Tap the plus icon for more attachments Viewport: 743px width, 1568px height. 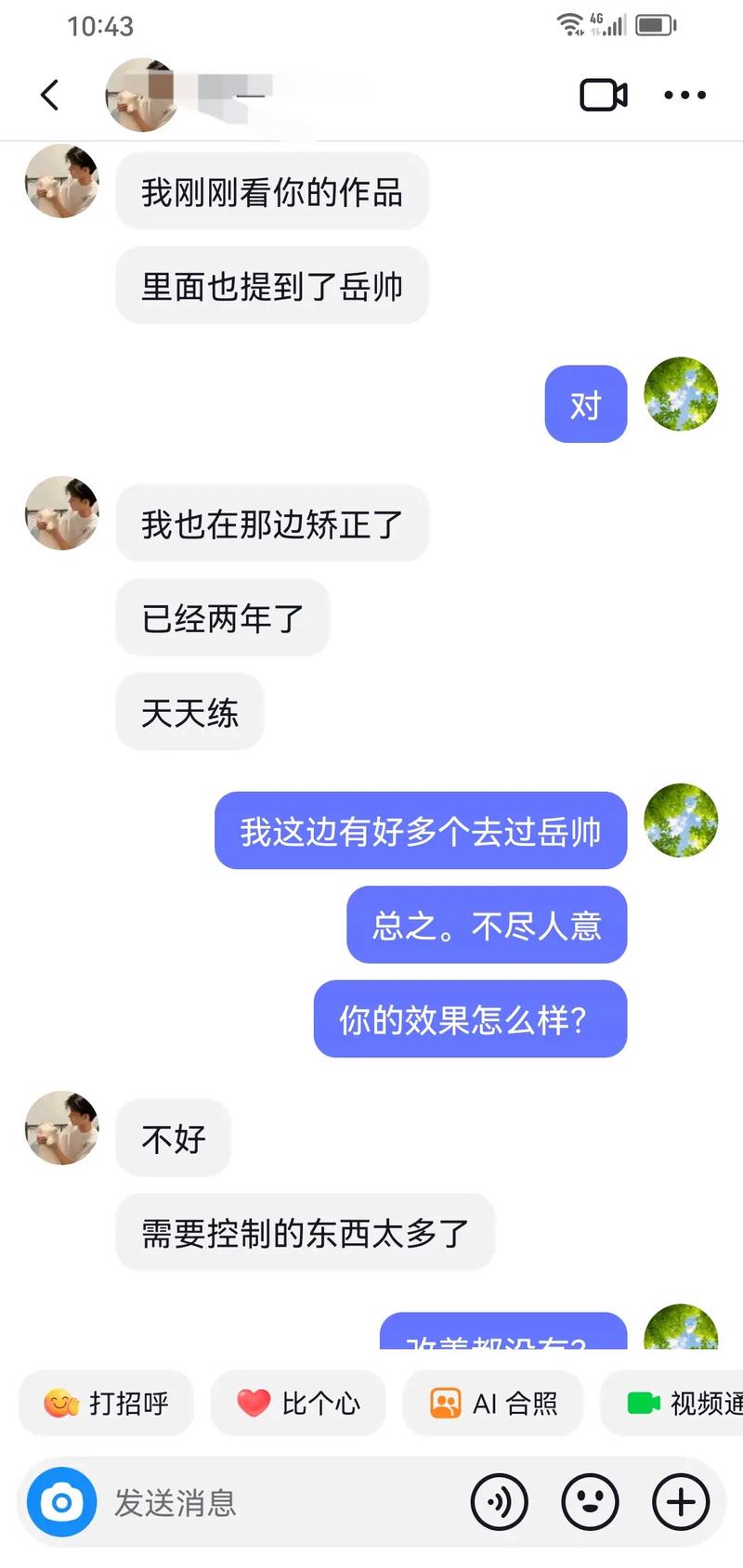click(681, 1502)
